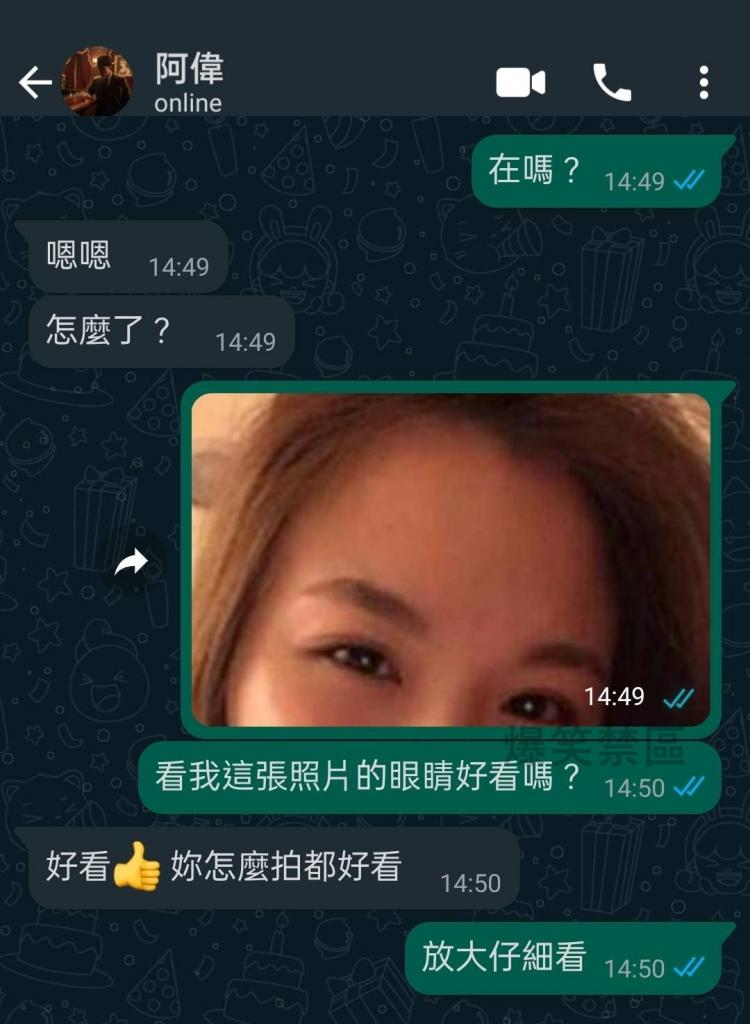This screenshot has height=1024, width=750.
Task: Start a video call with 阿偉
Action: 521,83
